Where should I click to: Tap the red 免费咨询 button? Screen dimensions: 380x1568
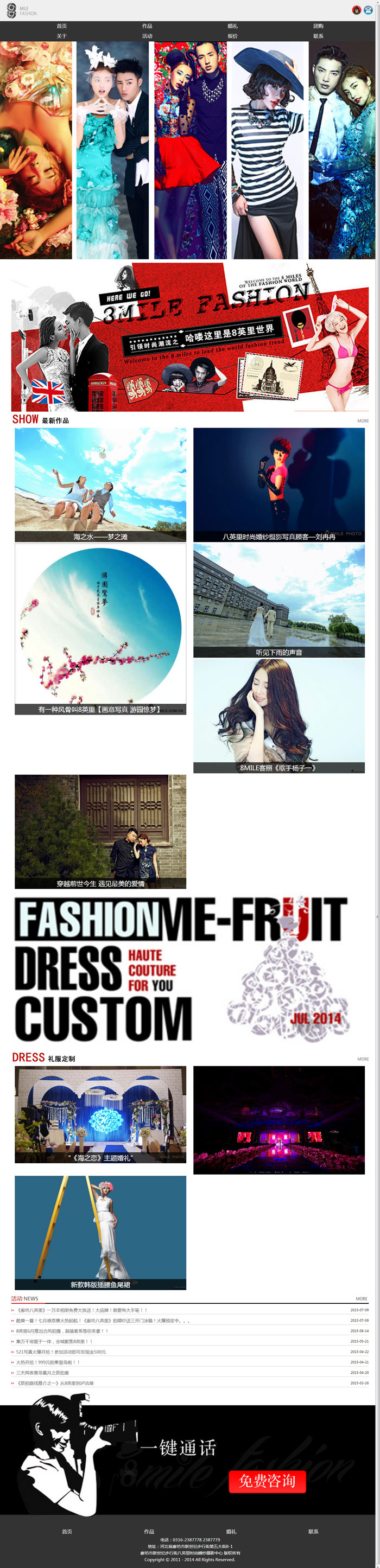(267, 1481)
